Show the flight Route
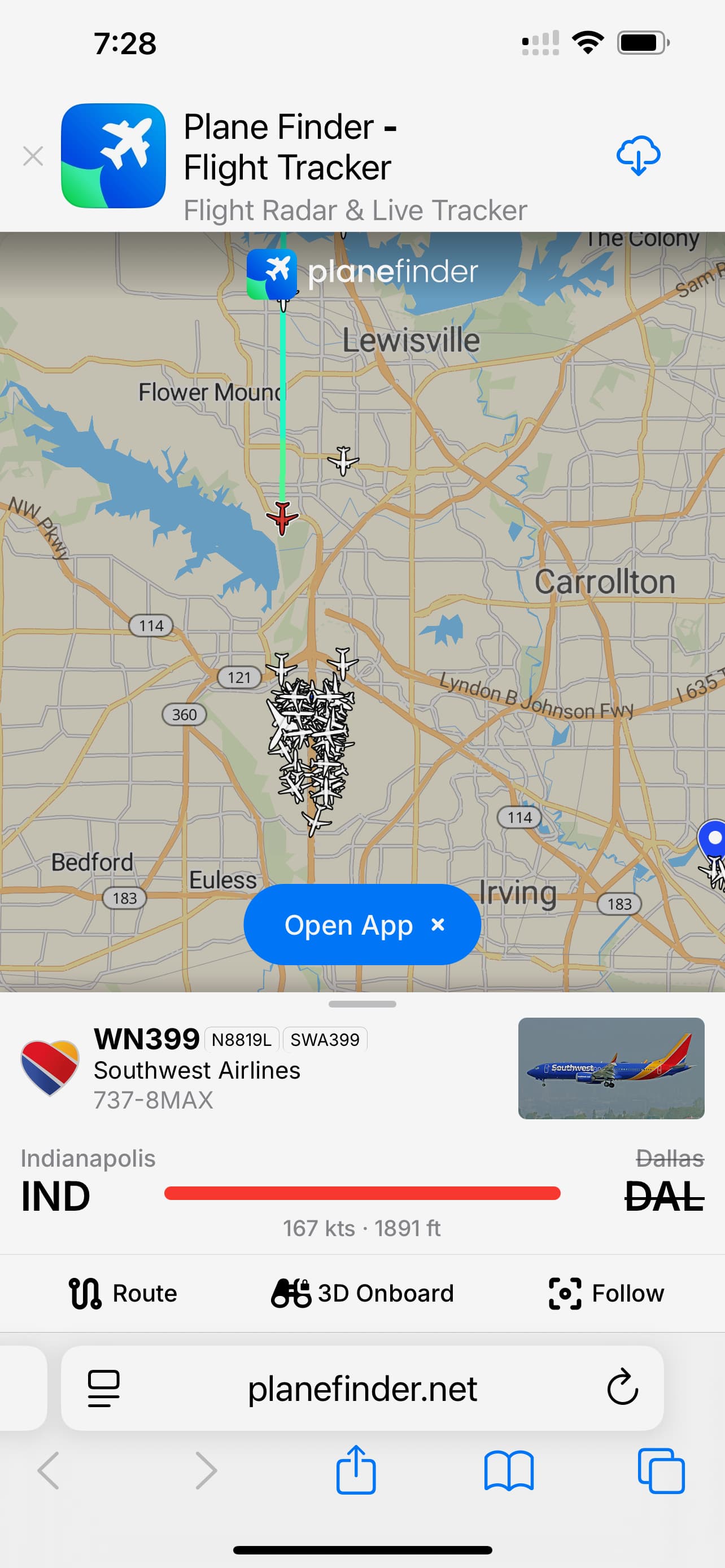Screen dimensions: 725x1568 (x=123, y=1294)
